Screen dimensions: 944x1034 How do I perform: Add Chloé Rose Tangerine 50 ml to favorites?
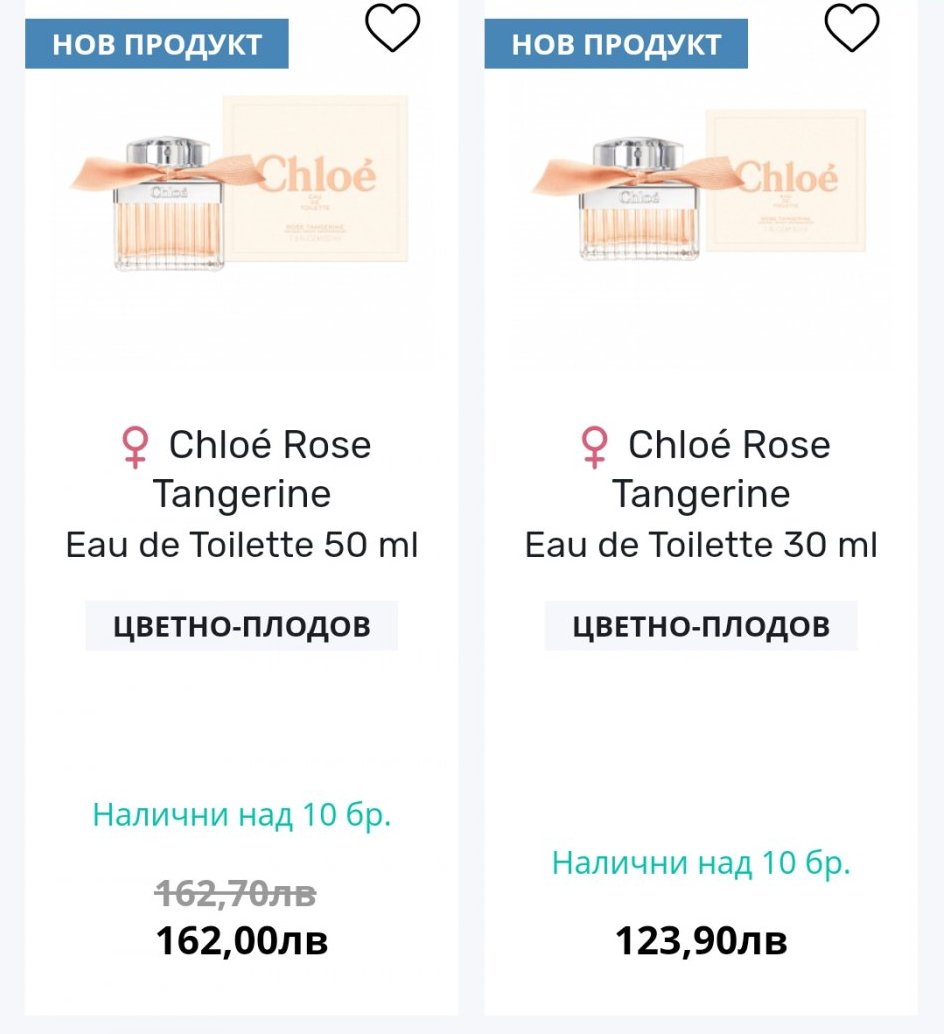[392, 28]
